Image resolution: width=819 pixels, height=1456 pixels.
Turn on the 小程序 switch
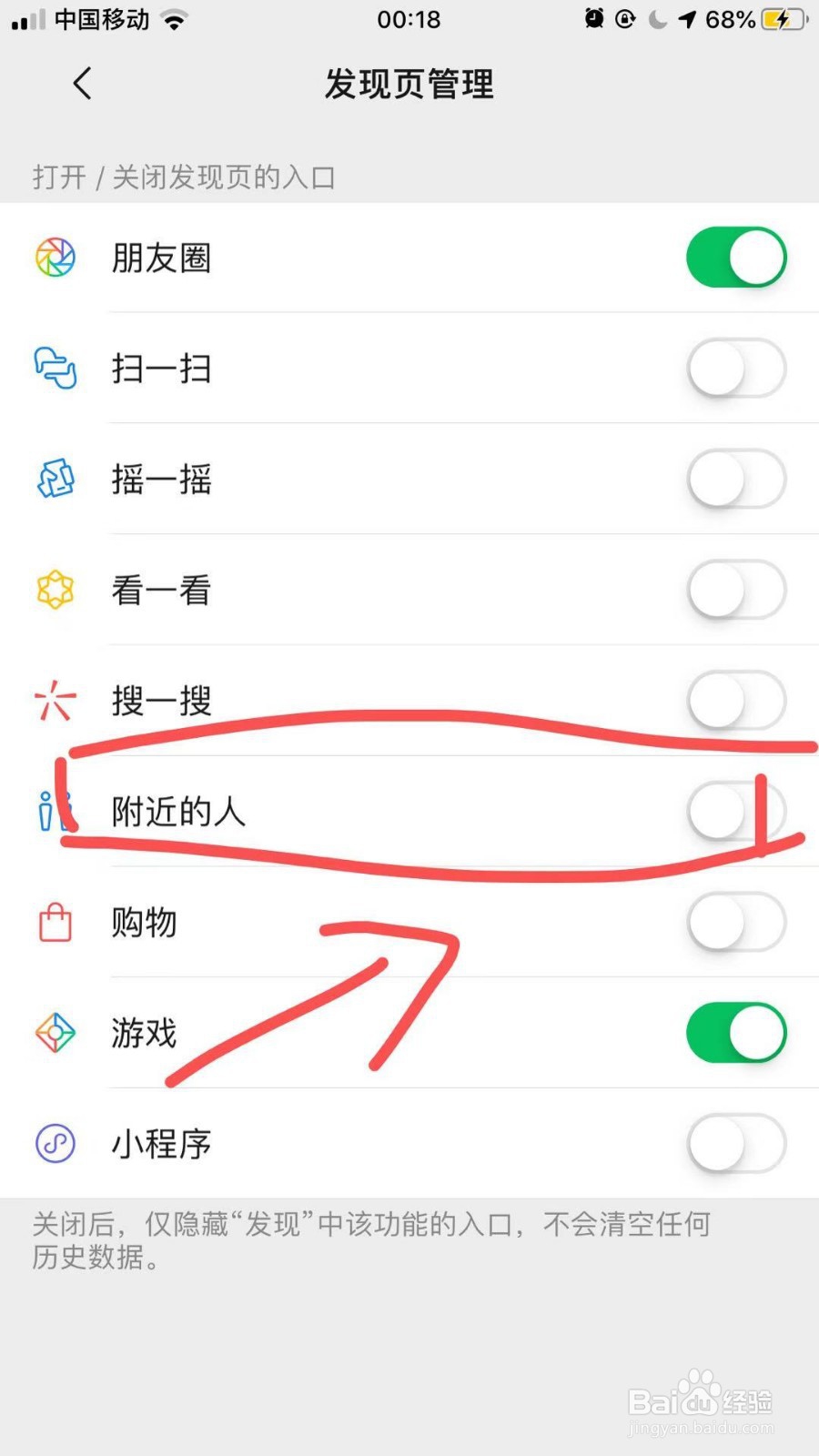(x=736, y=1144)
